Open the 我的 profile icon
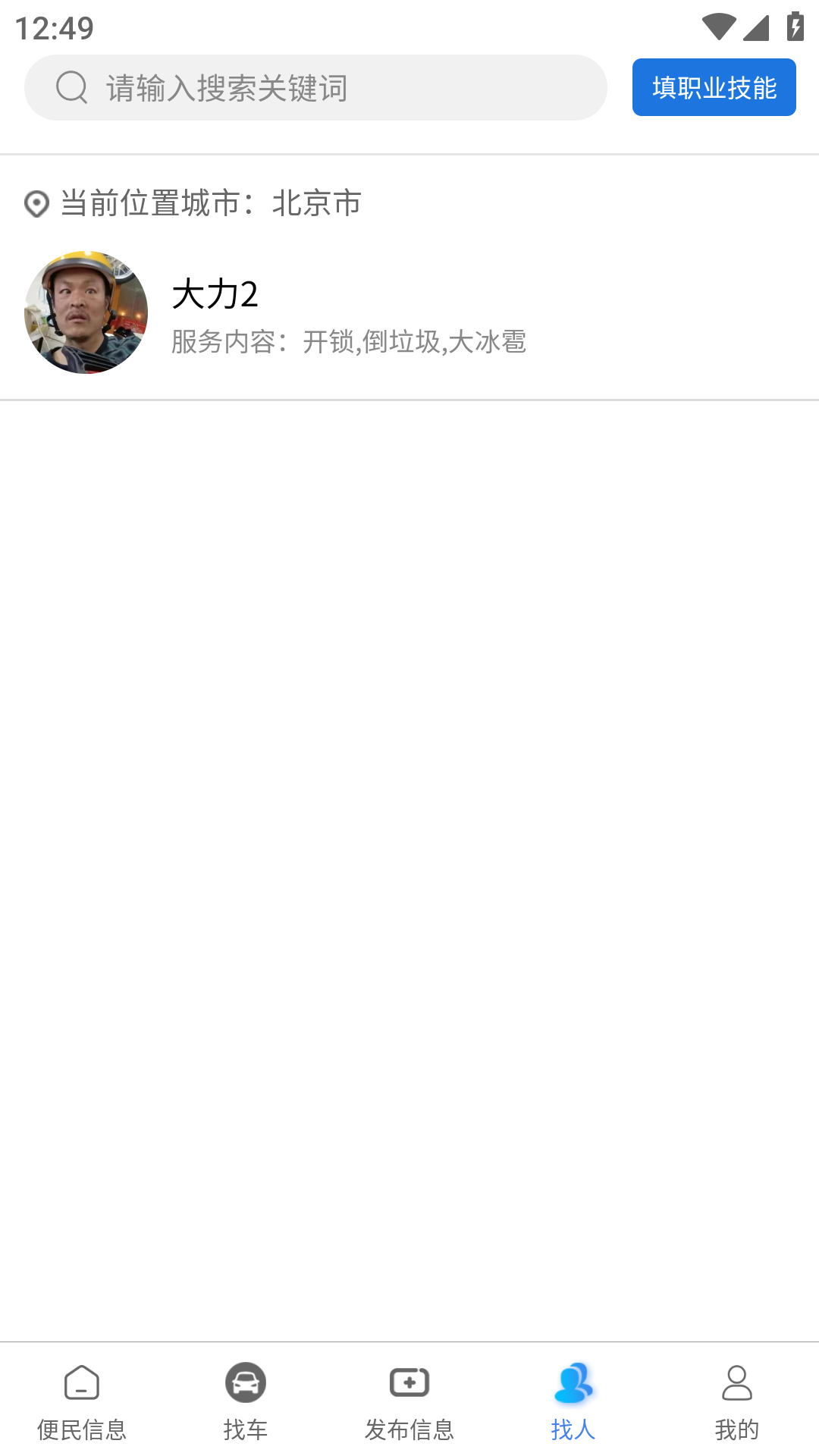 [x=736, y=1382]
